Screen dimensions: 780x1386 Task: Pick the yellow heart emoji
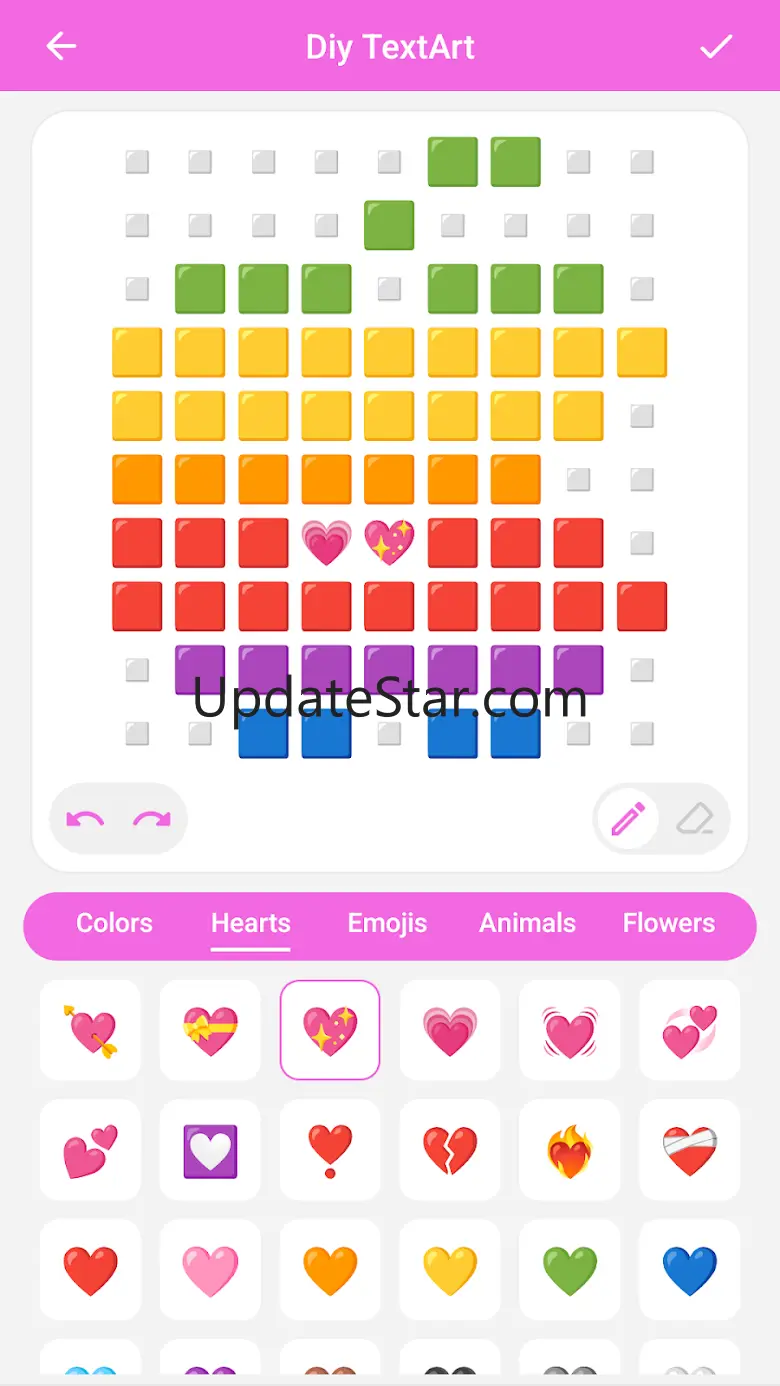pos(450,1270)
